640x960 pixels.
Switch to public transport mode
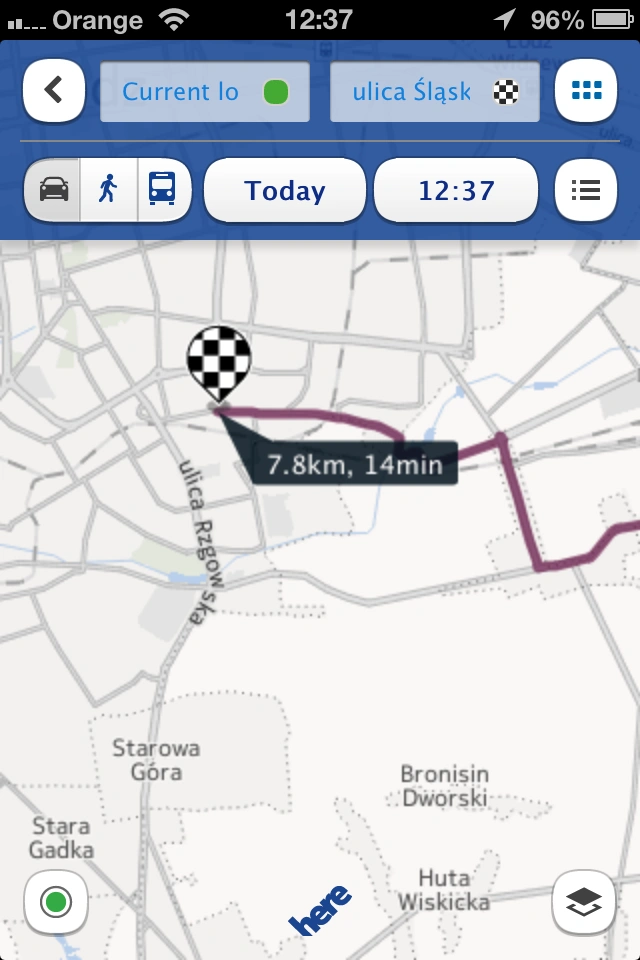pyautogui.click(x=162, y=190)
